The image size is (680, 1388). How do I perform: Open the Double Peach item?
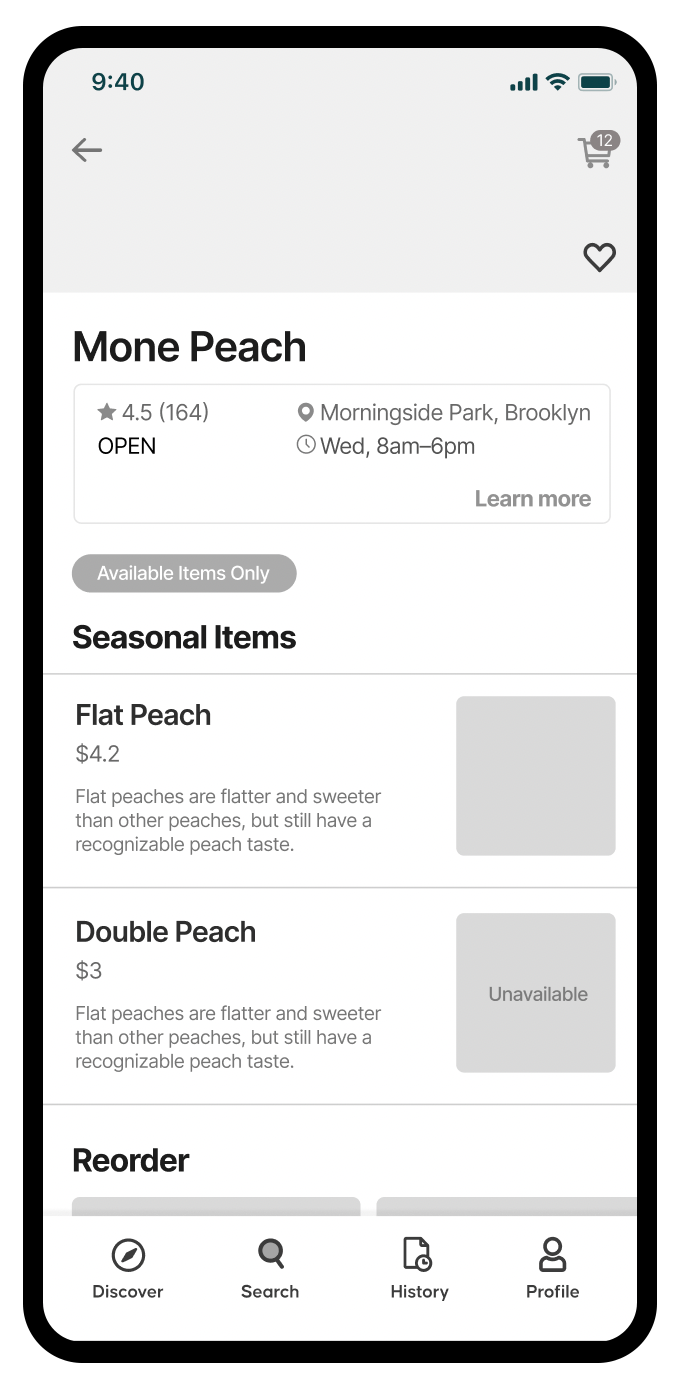click(340, 994)
